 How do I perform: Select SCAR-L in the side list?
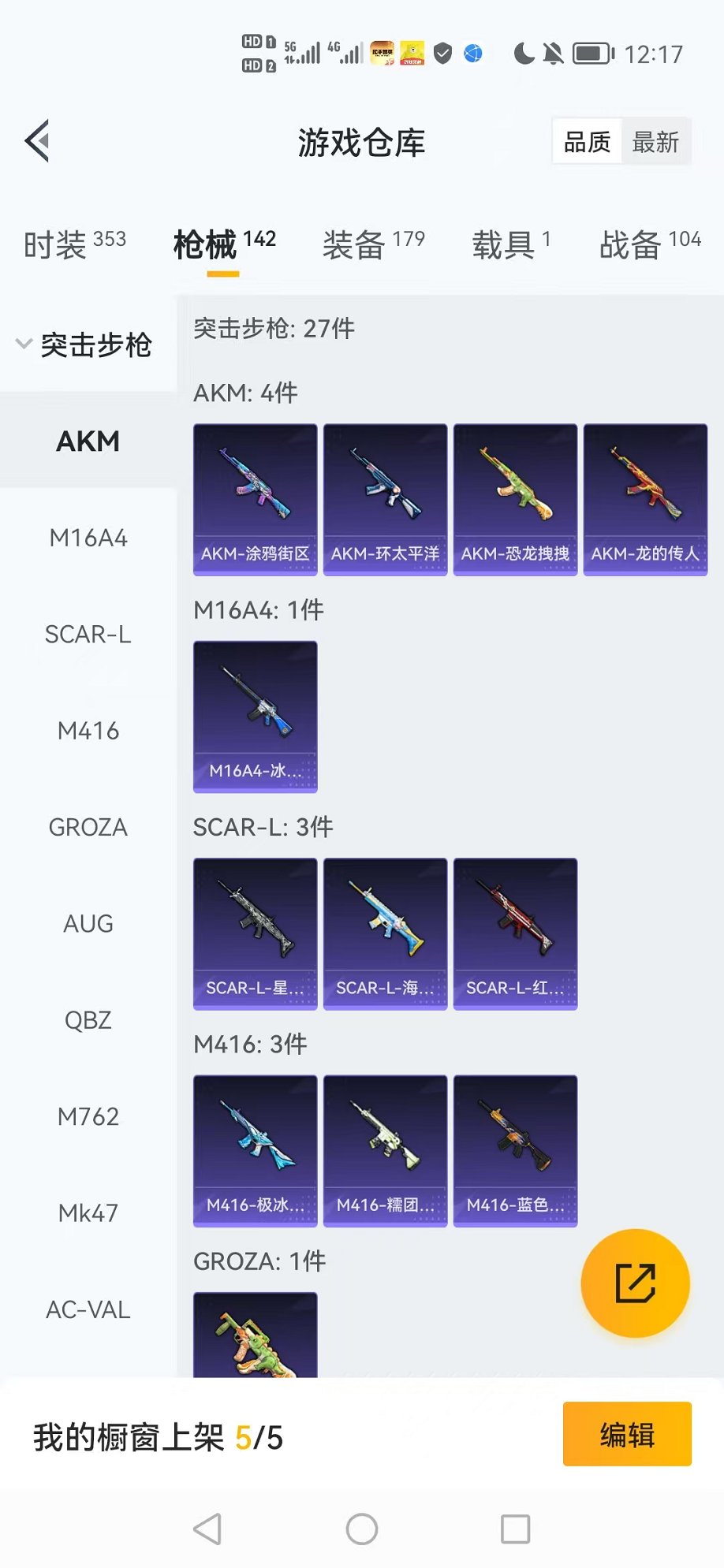point(88,635)
